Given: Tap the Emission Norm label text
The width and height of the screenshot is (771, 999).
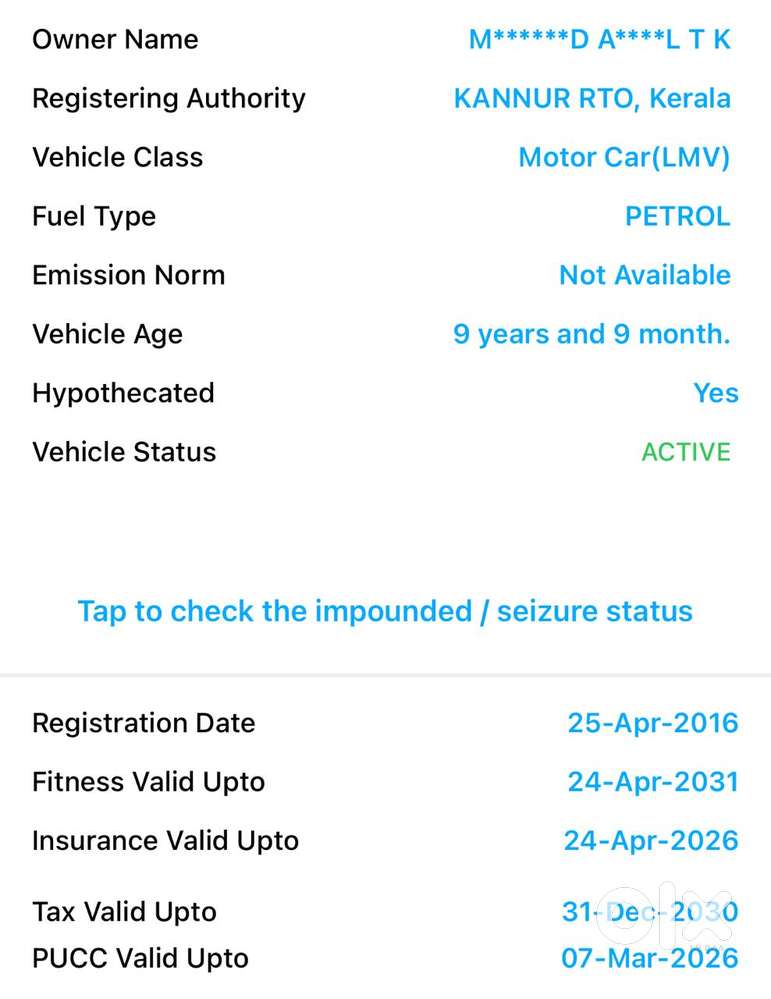Looking at the screenshot, I should [128, 275].
